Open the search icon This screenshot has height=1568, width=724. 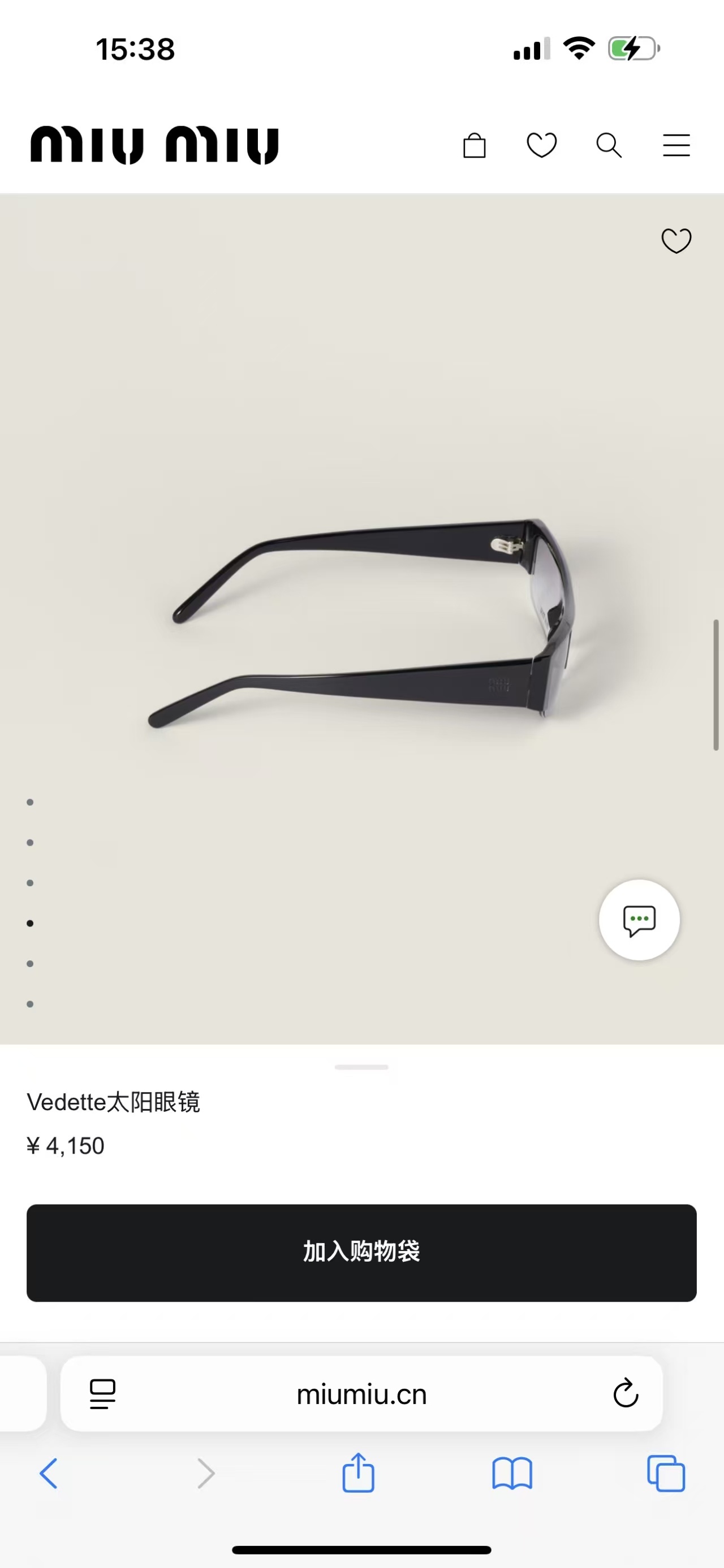tap(608, 145)
